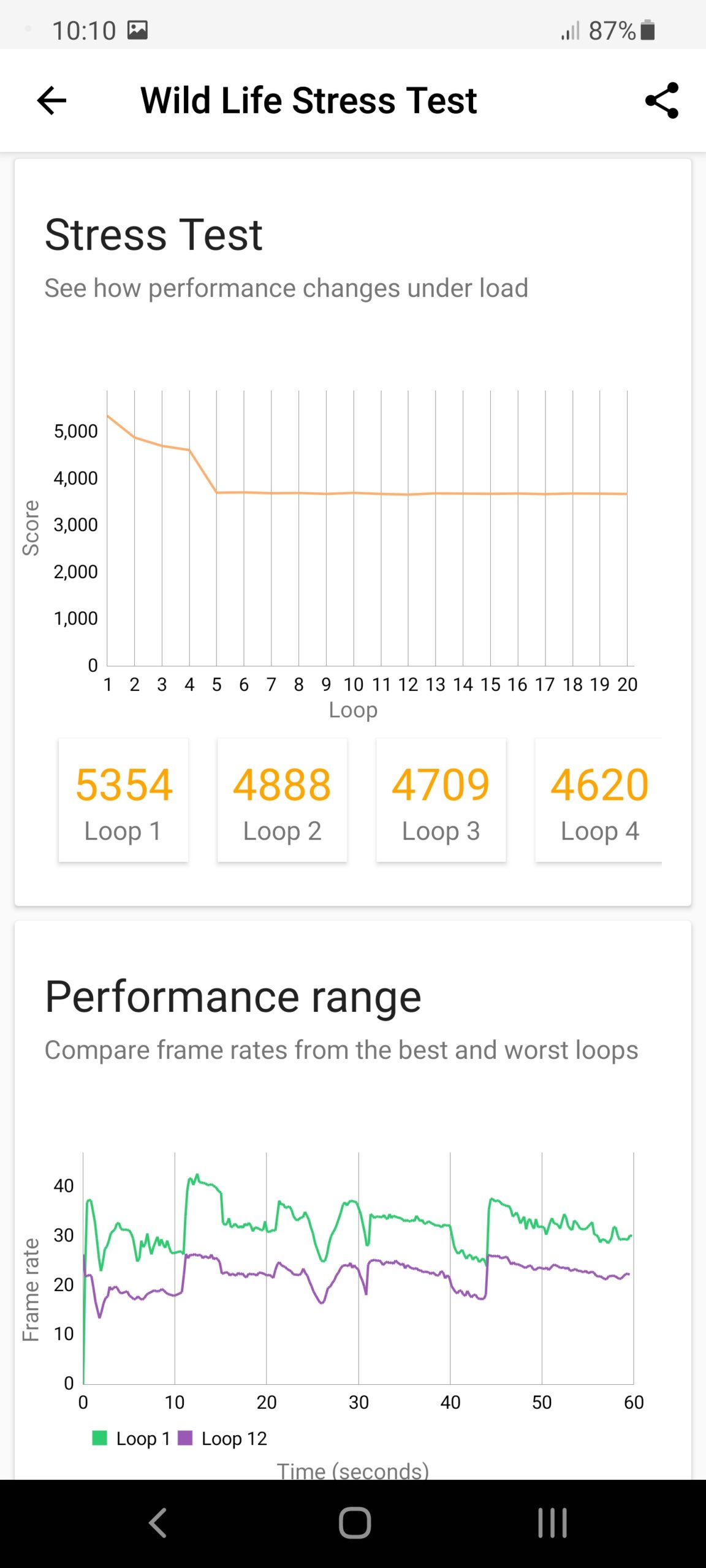The width and height of the screenshot is (706, 1568).
Task: Go back from Wild Life Stress Test
Action: click(51, 100)
